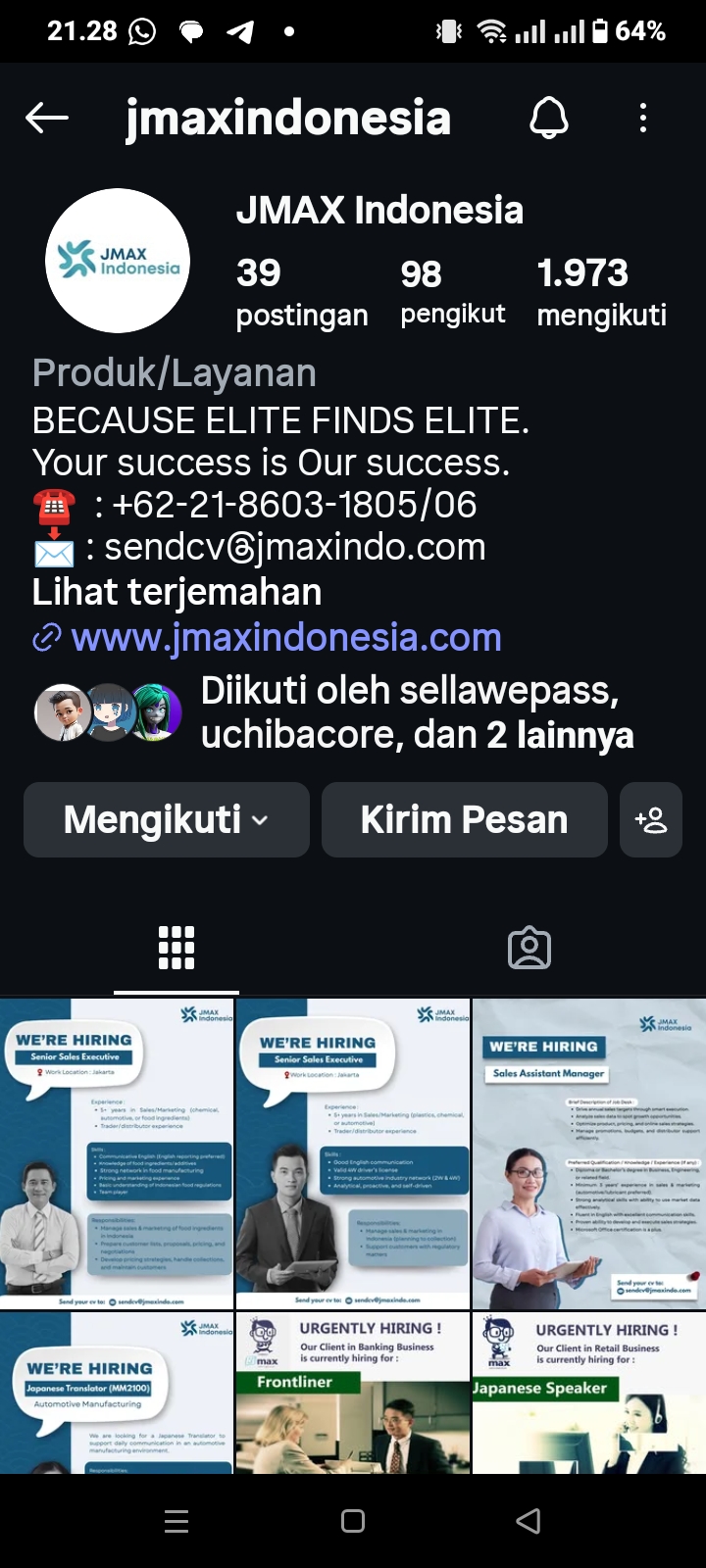The image size is (706, 1568).
Task: Expand the Mengikuti following dropdown
Action: 167,819
